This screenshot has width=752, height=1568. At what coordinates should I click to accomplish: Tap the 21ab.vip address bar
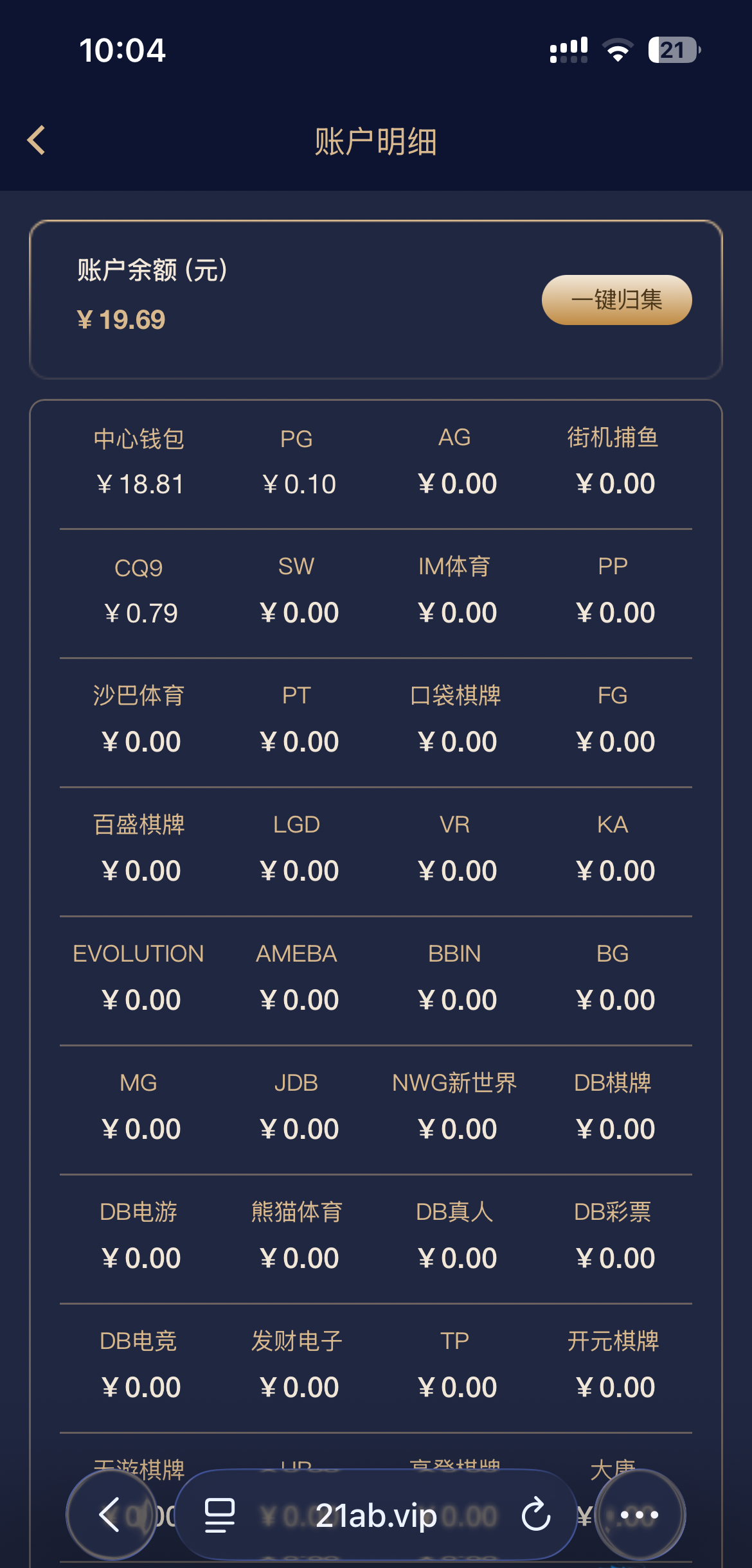377,1515
